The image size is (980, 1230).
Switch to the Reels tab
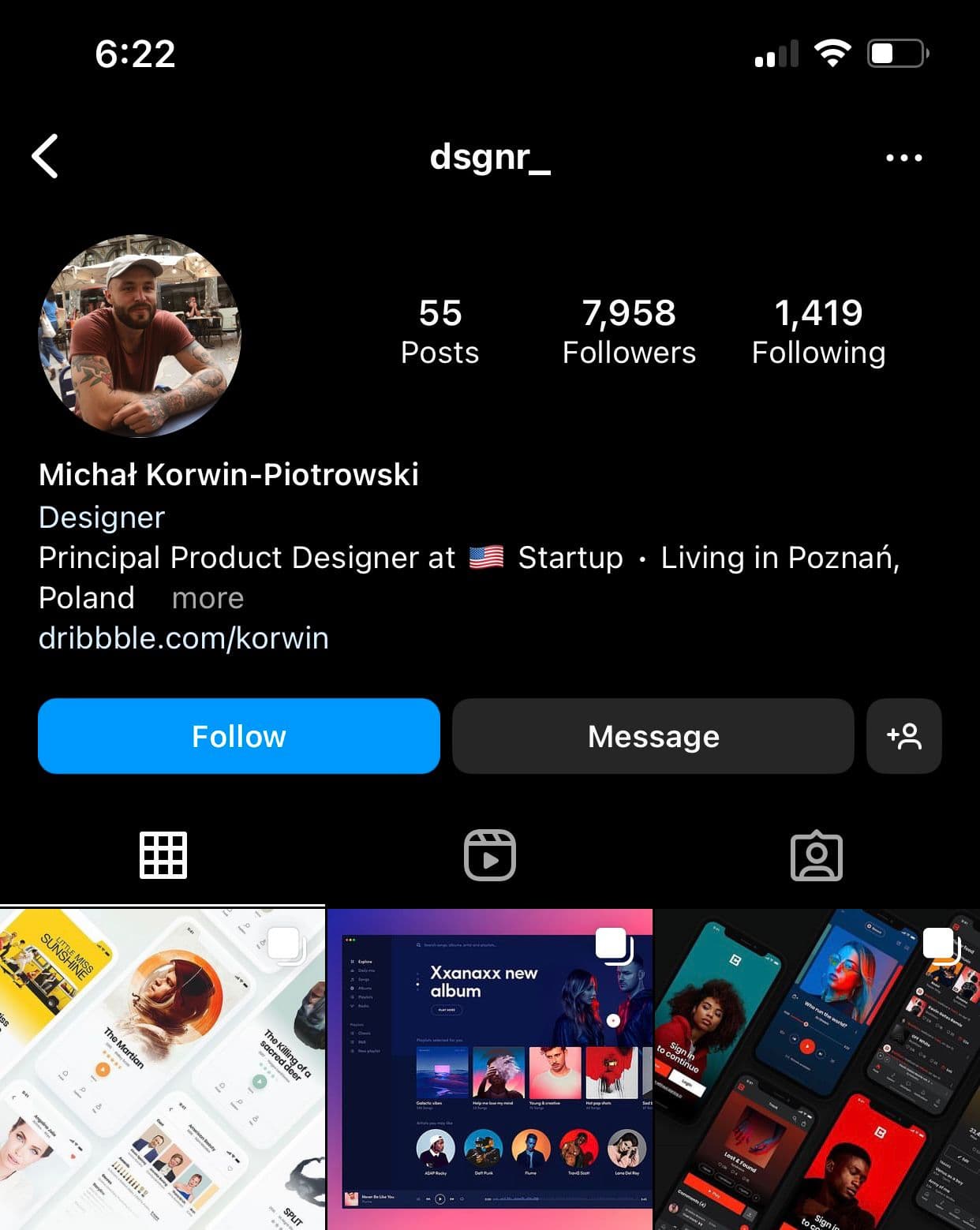tap(489, 855)
